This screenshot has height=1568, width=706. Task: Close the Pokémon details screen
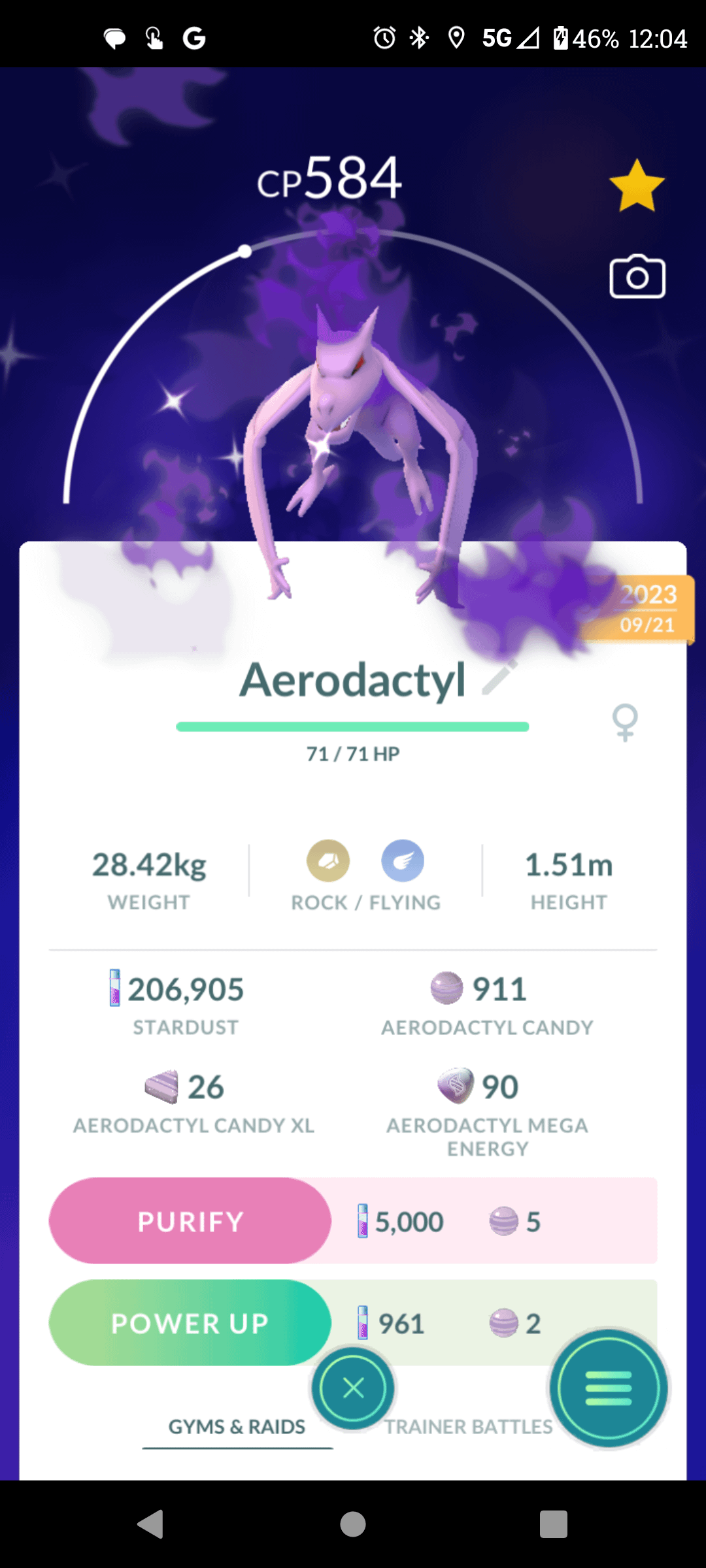tap(353, 1388)
